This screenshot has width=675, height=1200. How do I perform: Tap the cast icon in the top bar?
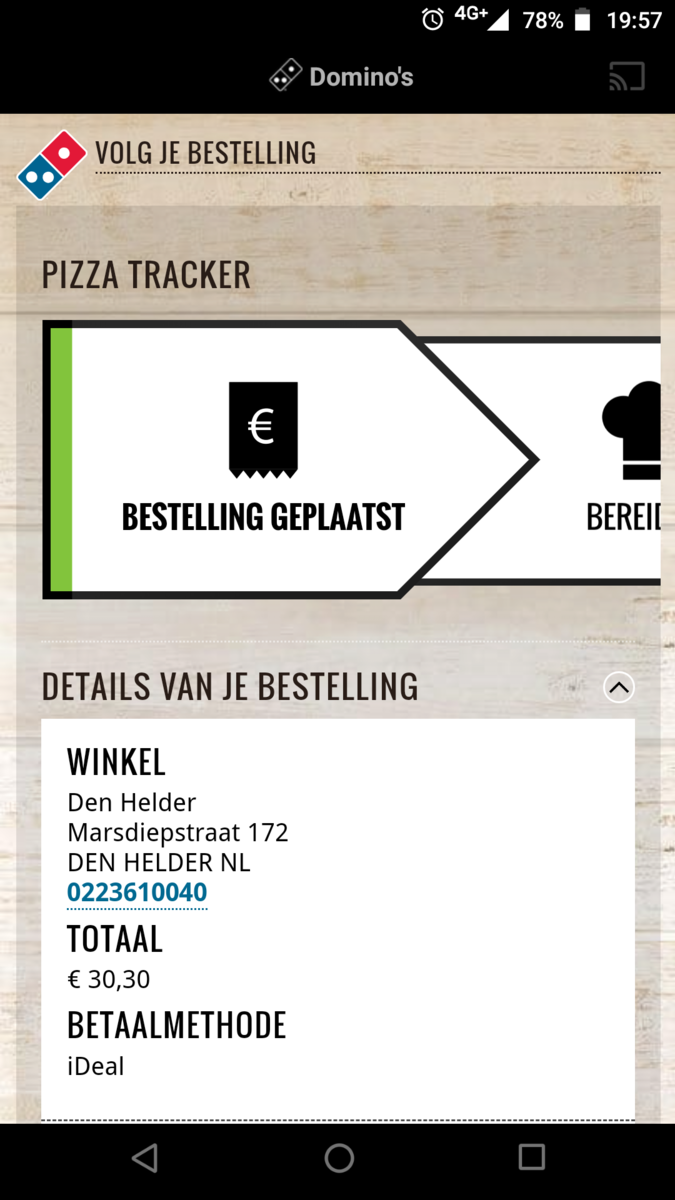coord(627,77)
